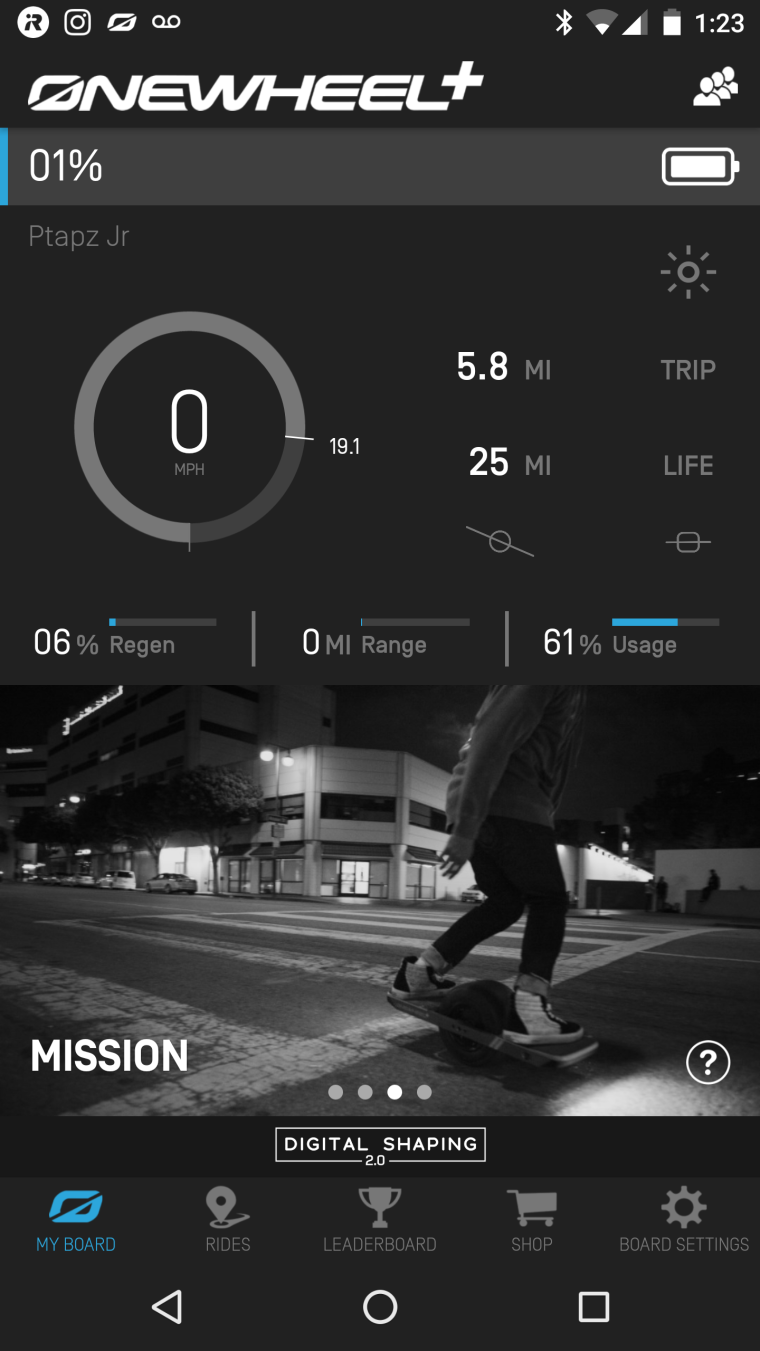760x1351 pixels.
Task: Open Board Settings tab
Action: click(x=684, y=1220)
